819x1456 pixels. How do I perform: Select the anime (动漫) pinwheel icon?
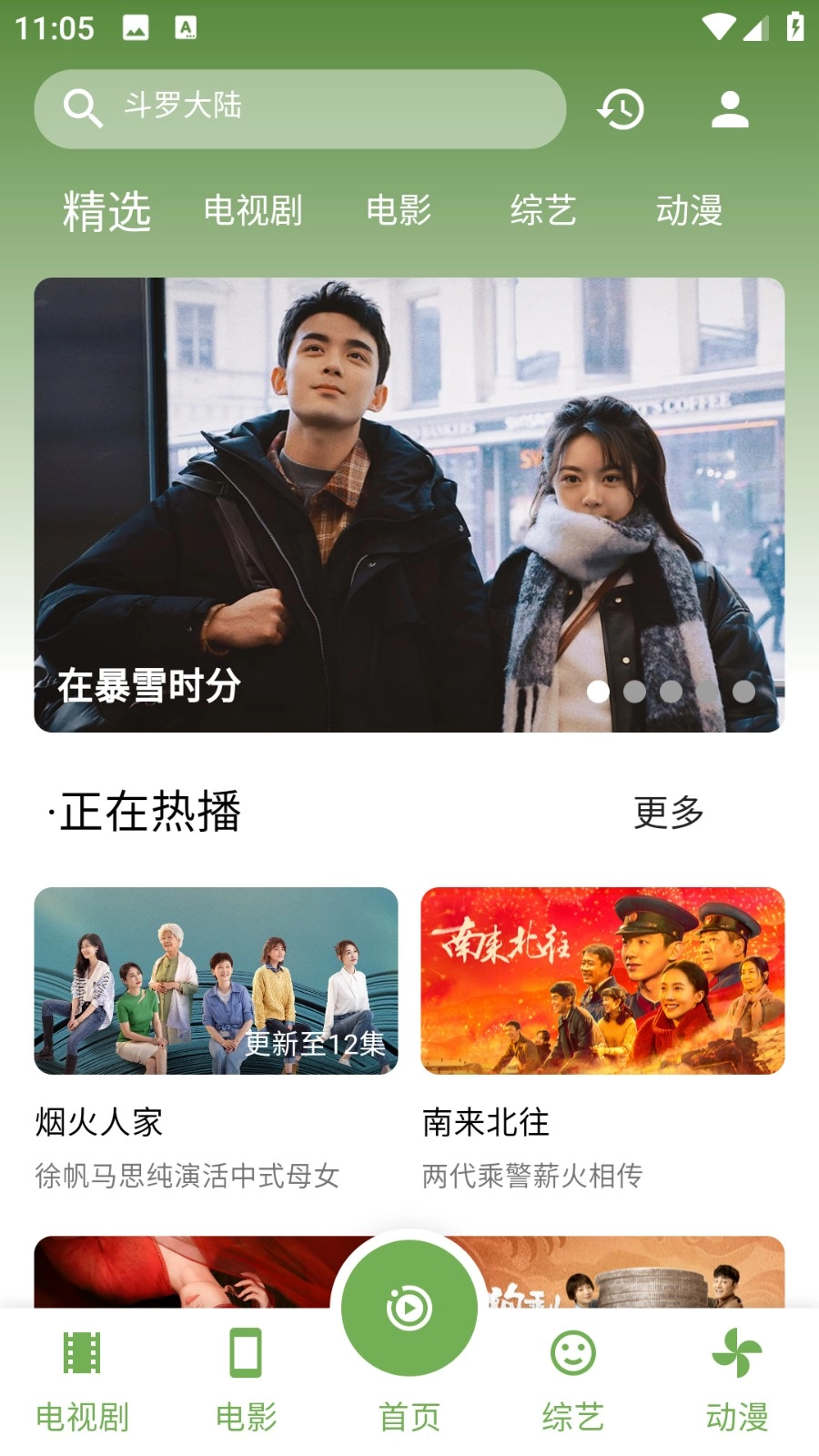735,1353
